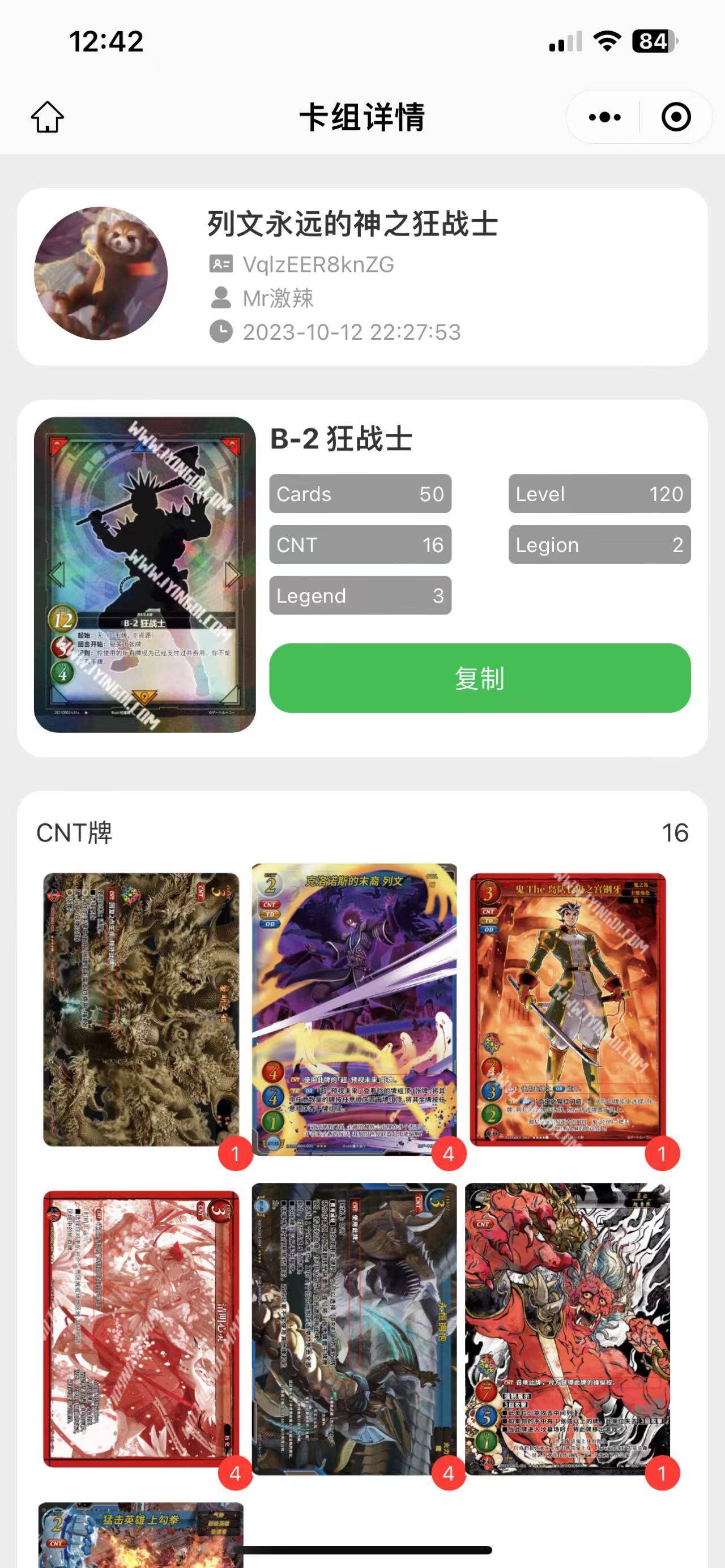
Task: Close the mini program with circle button
Action: click(676, 117)
